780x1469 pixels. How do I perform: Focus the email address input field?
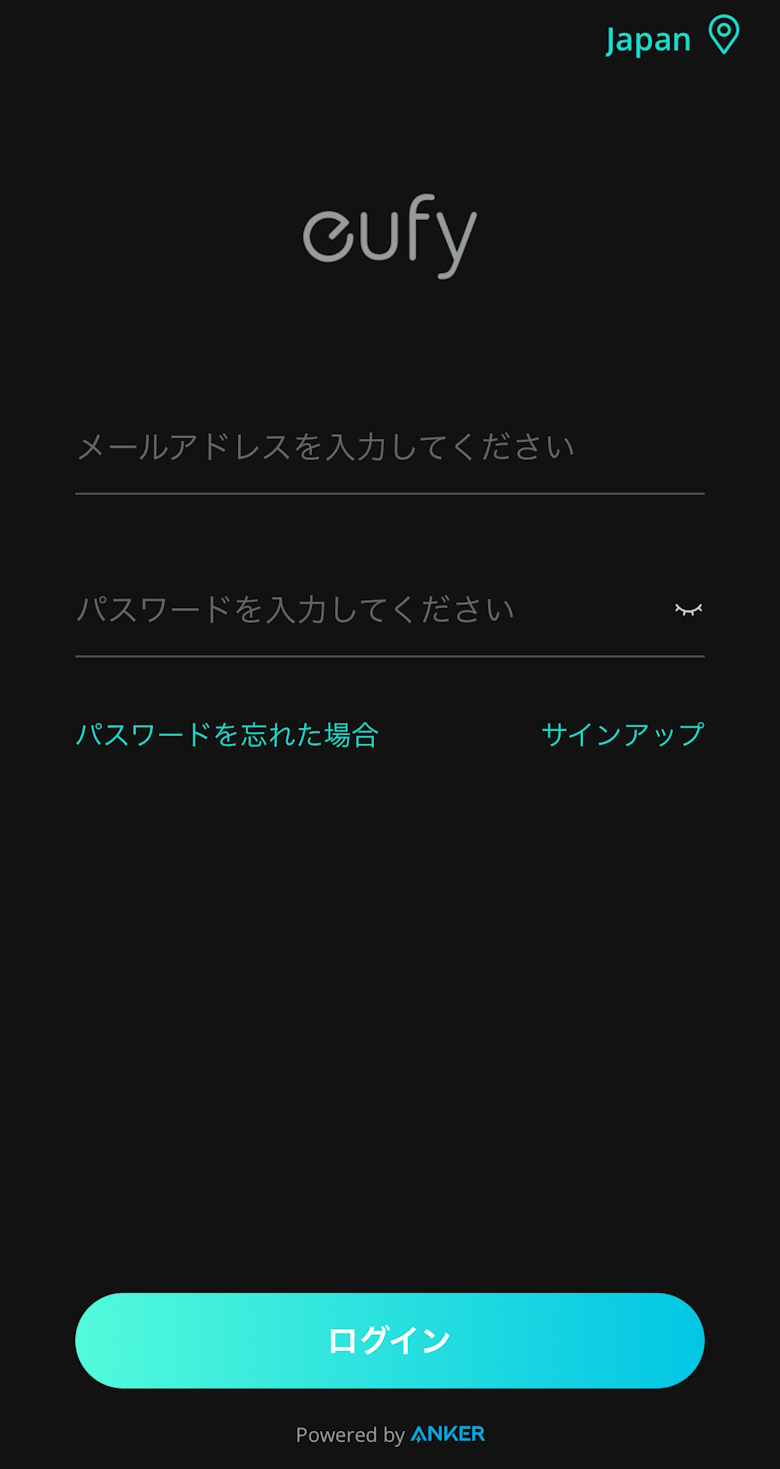388,447
